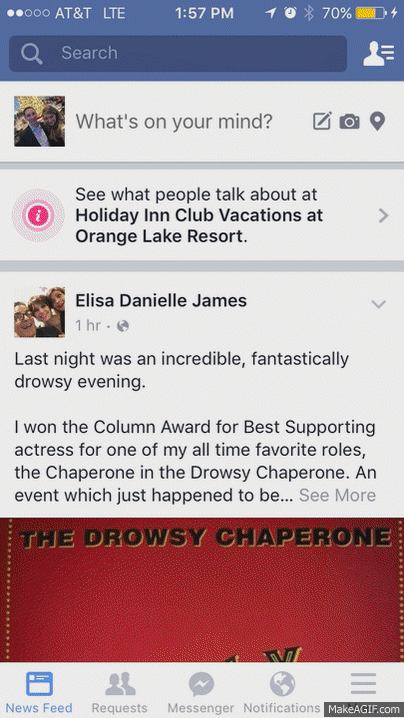Open The Drowsy Chaperone post image

[202, 590]
